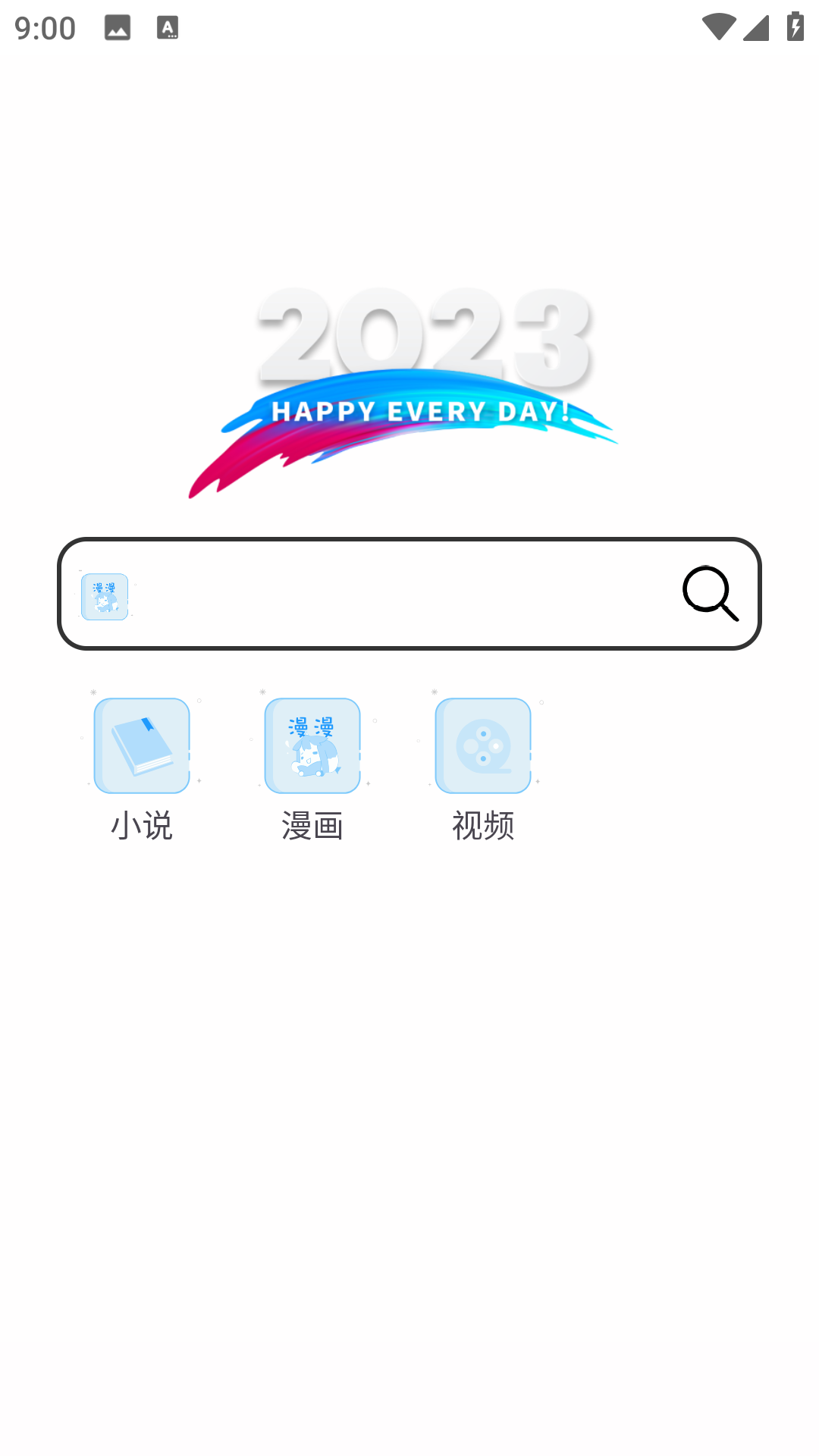Open the 视频 video category
This screenshot has width=819, height=1456.
(x=483, y=766)
